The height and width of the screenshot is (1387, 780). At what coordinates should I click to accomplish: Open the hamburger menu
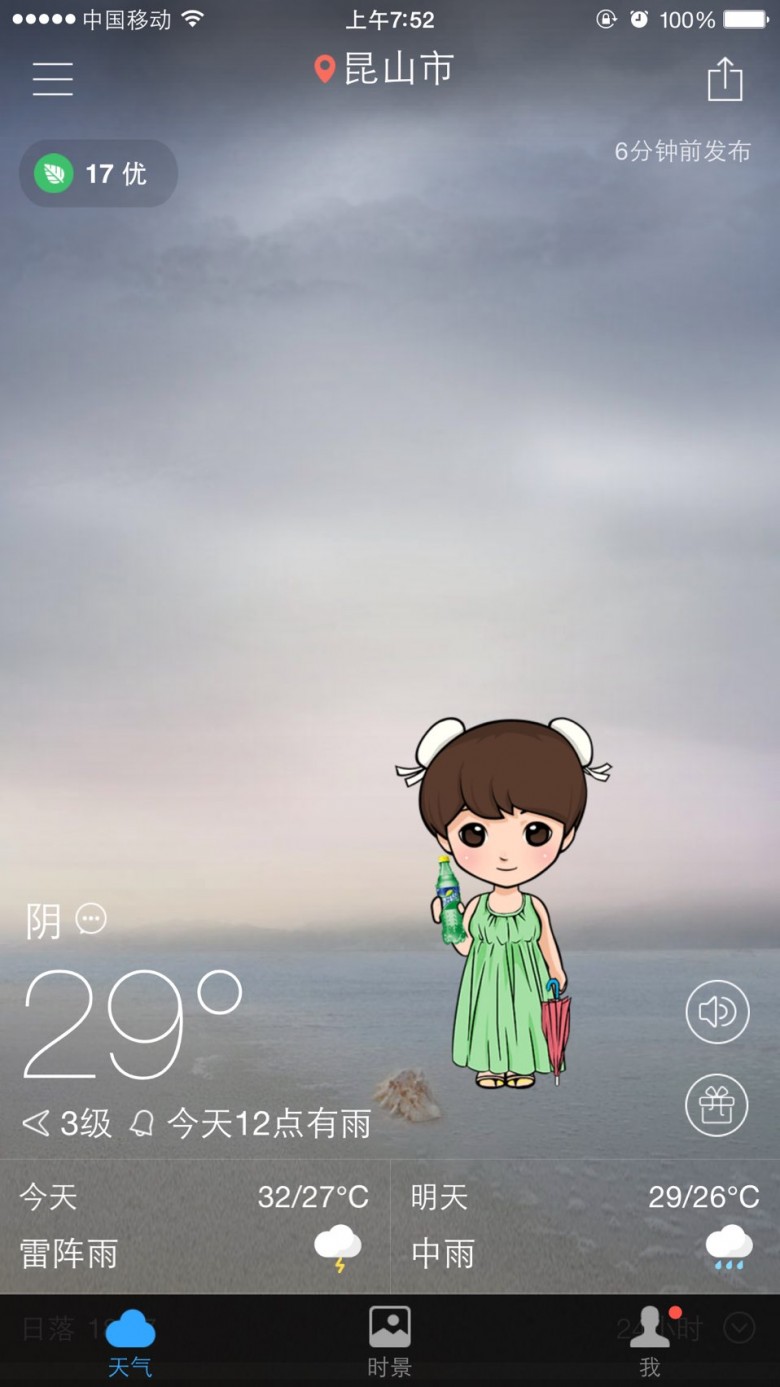[x=53, y=78]
